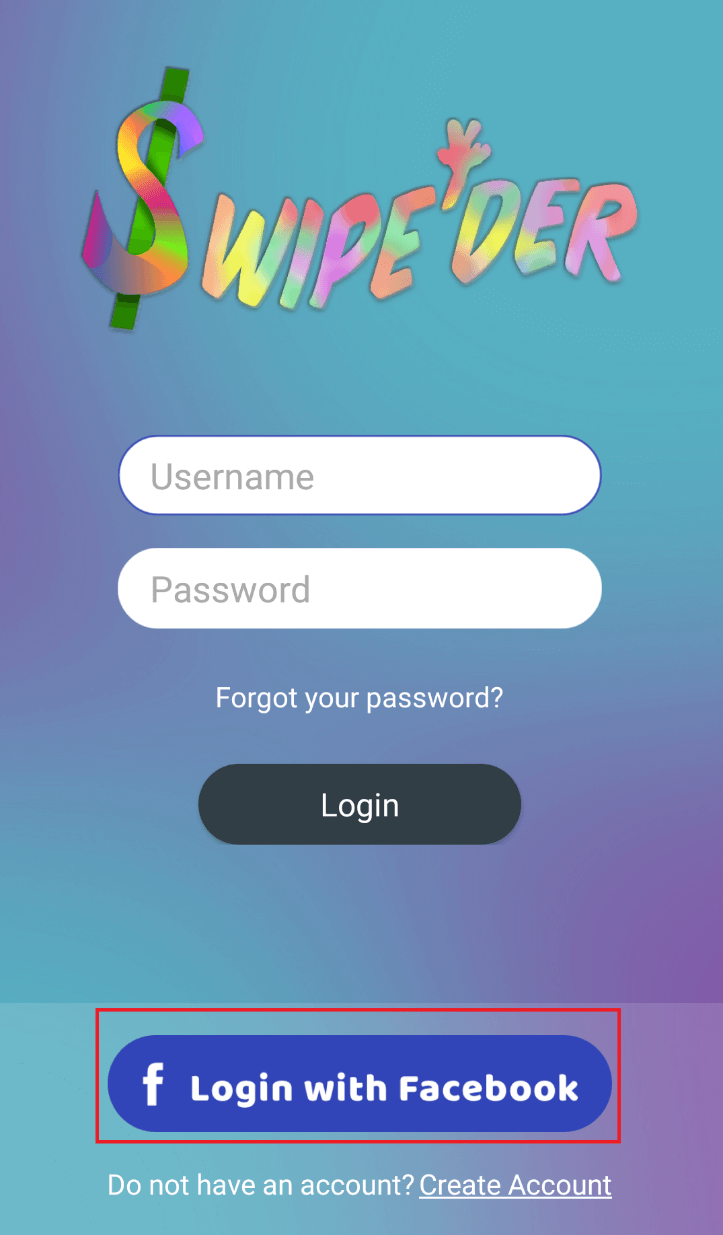This screenshot has width=723, height=1235.
Task: Open the Create Account link
Action: 515,1186
